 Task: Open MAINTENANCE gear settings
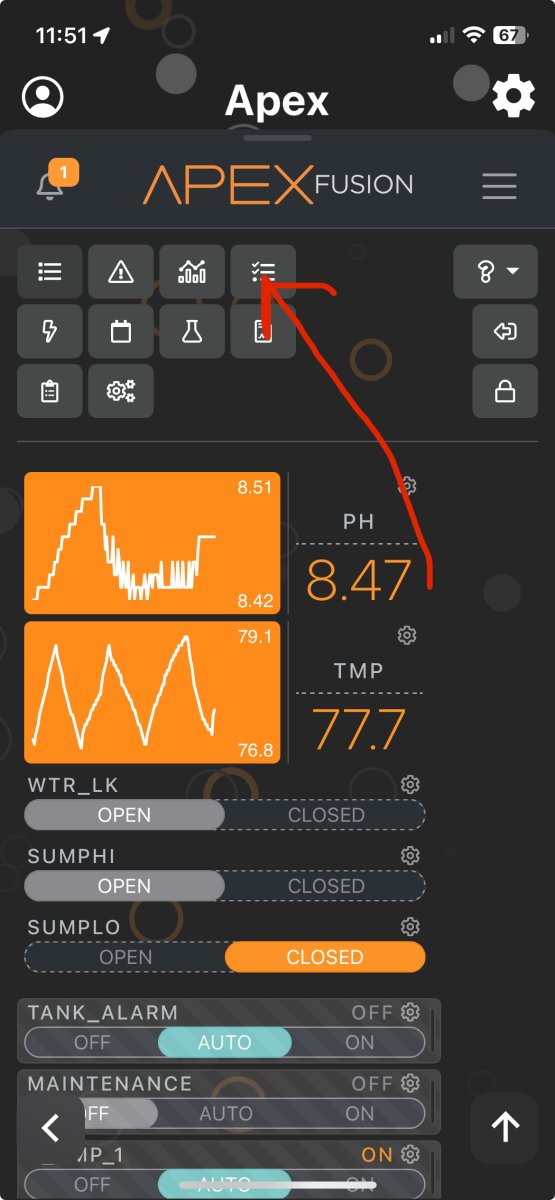(x=410, y=1083)
